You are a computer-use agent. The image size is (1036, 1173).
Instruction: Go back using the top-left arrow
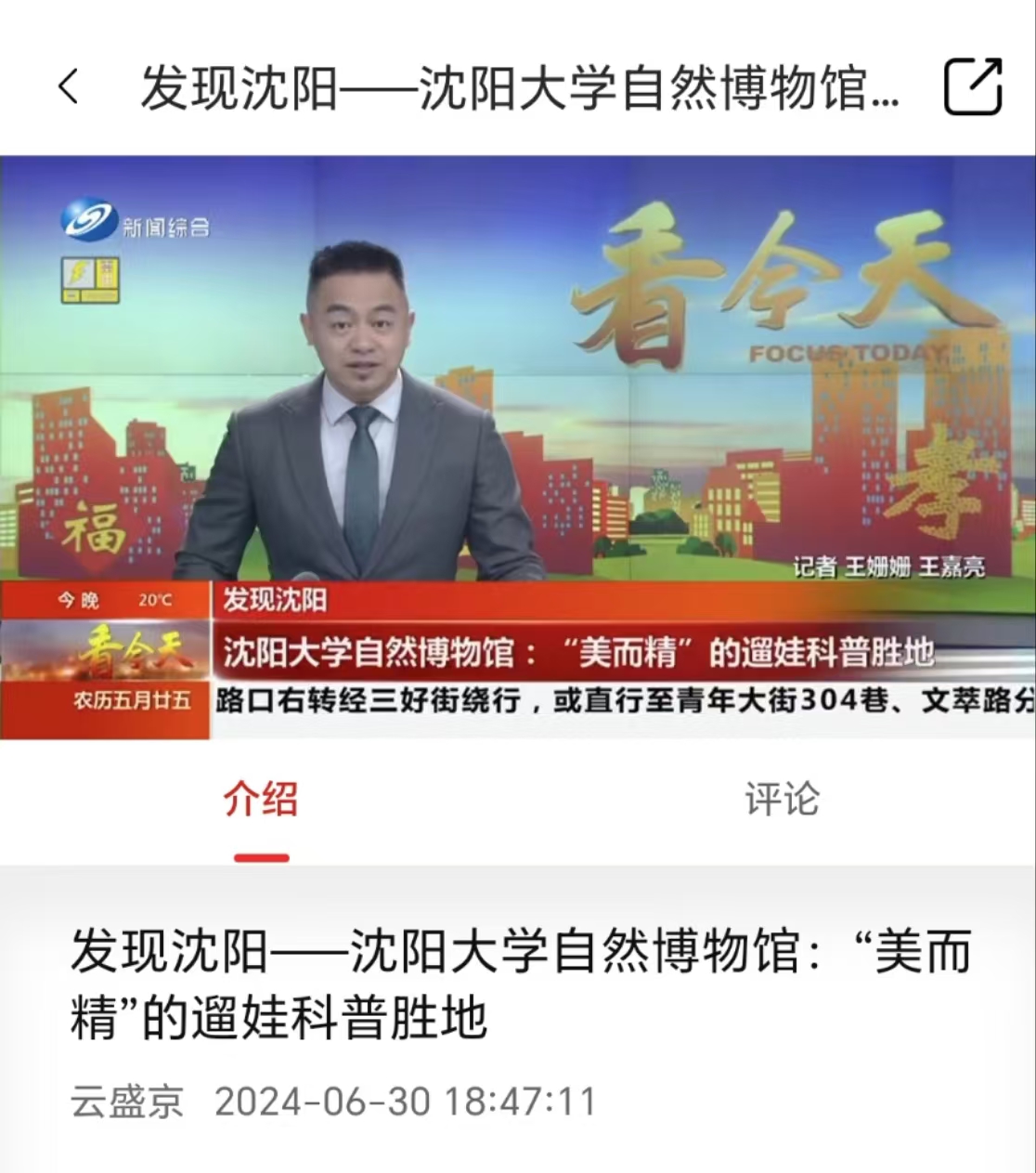[69, 87]
